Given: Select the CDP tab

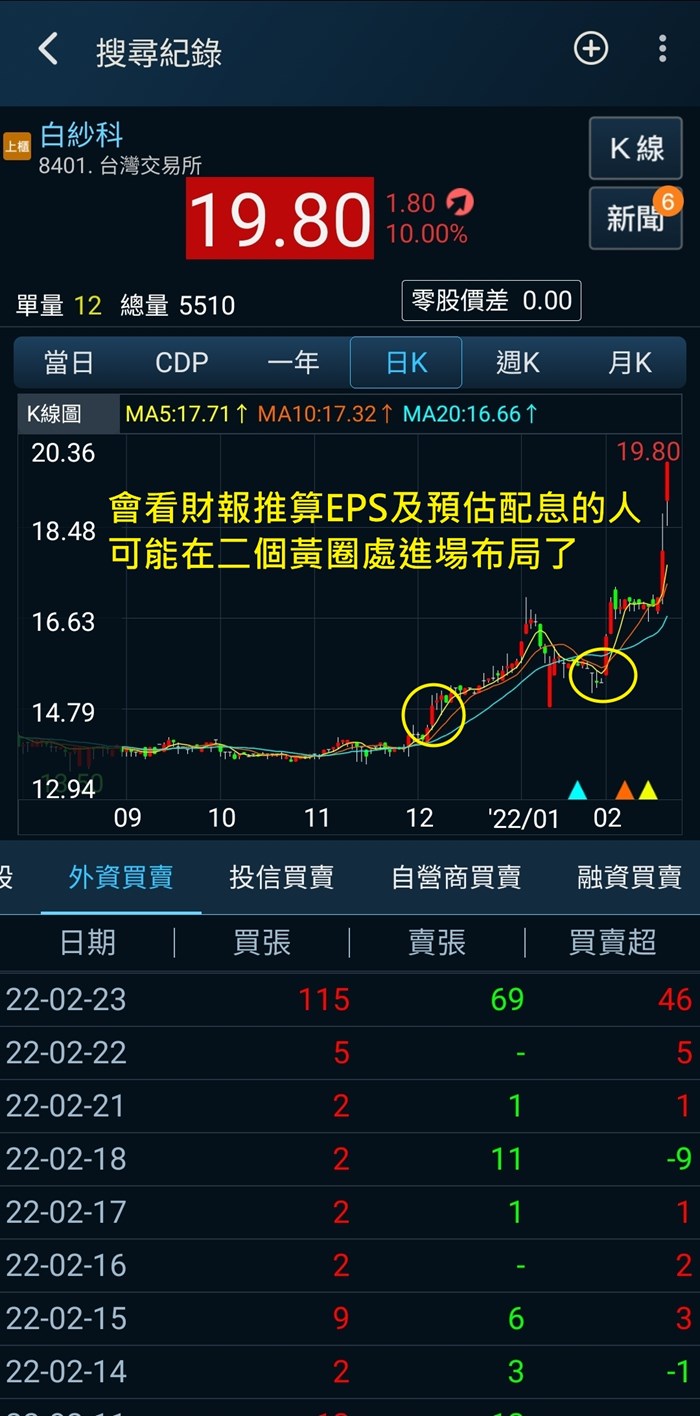Looking at the screenshot, I should click(182, 363).
